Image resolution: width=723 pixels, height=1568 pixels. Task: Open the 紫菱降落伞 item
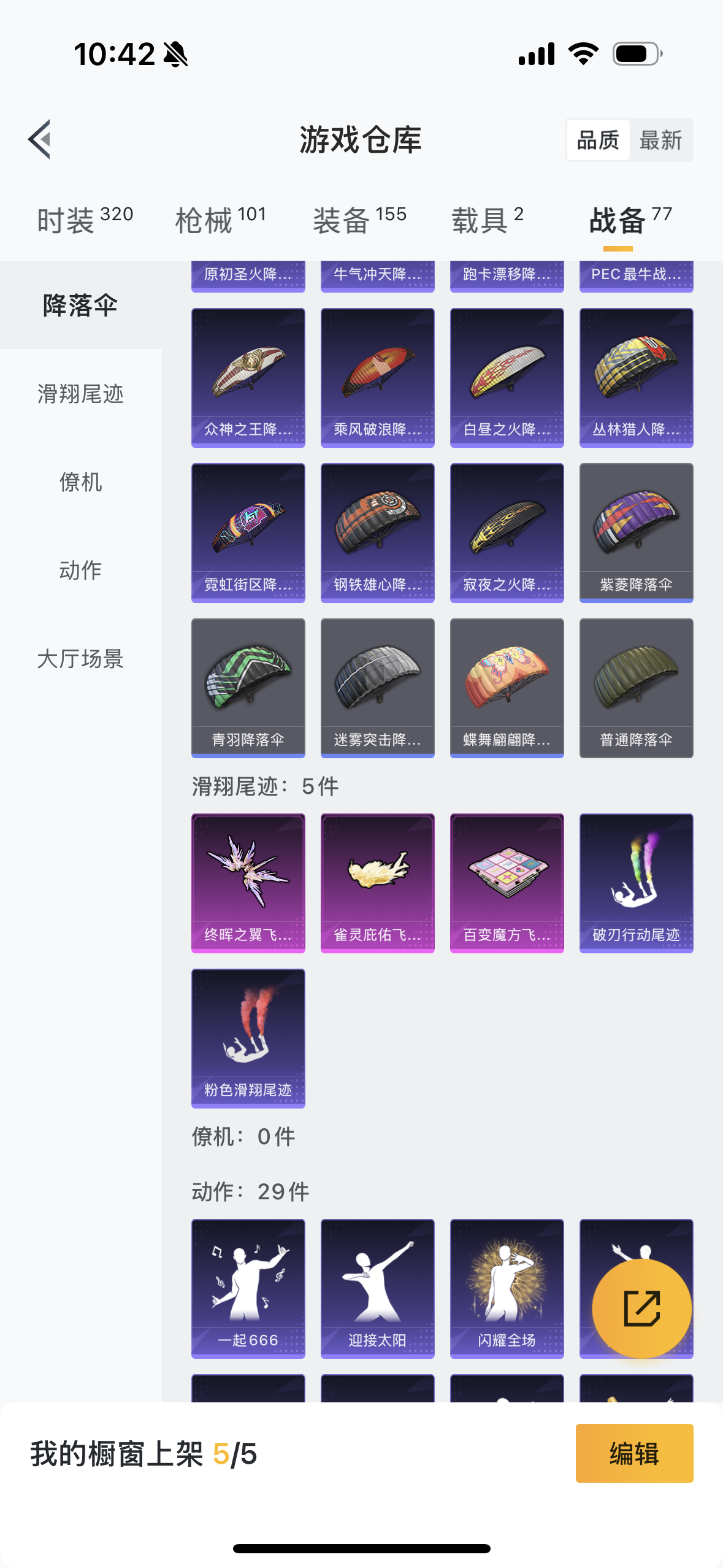pos(636,532)
